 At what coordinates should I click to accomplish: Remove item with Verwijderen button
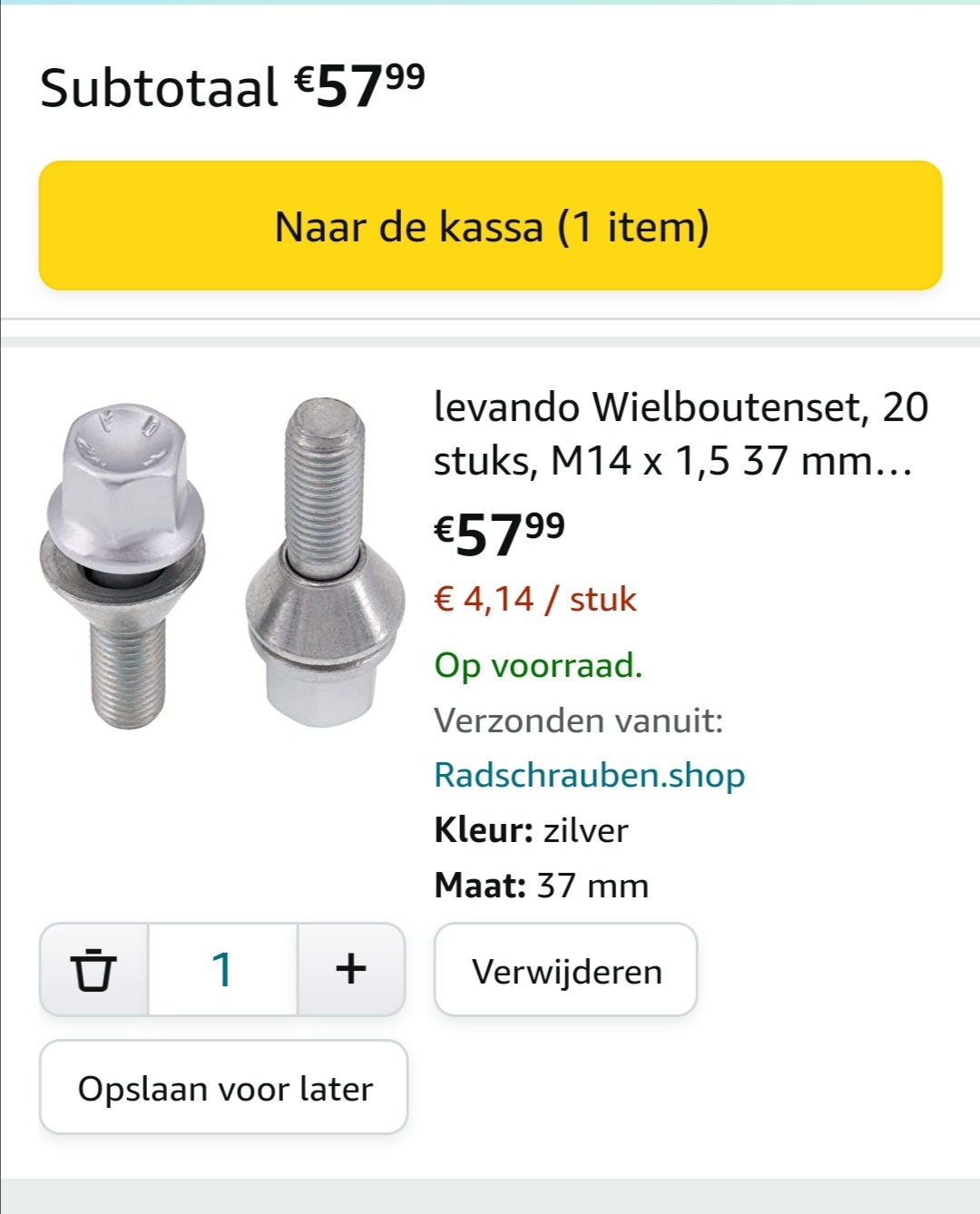[x=565, y=971]
